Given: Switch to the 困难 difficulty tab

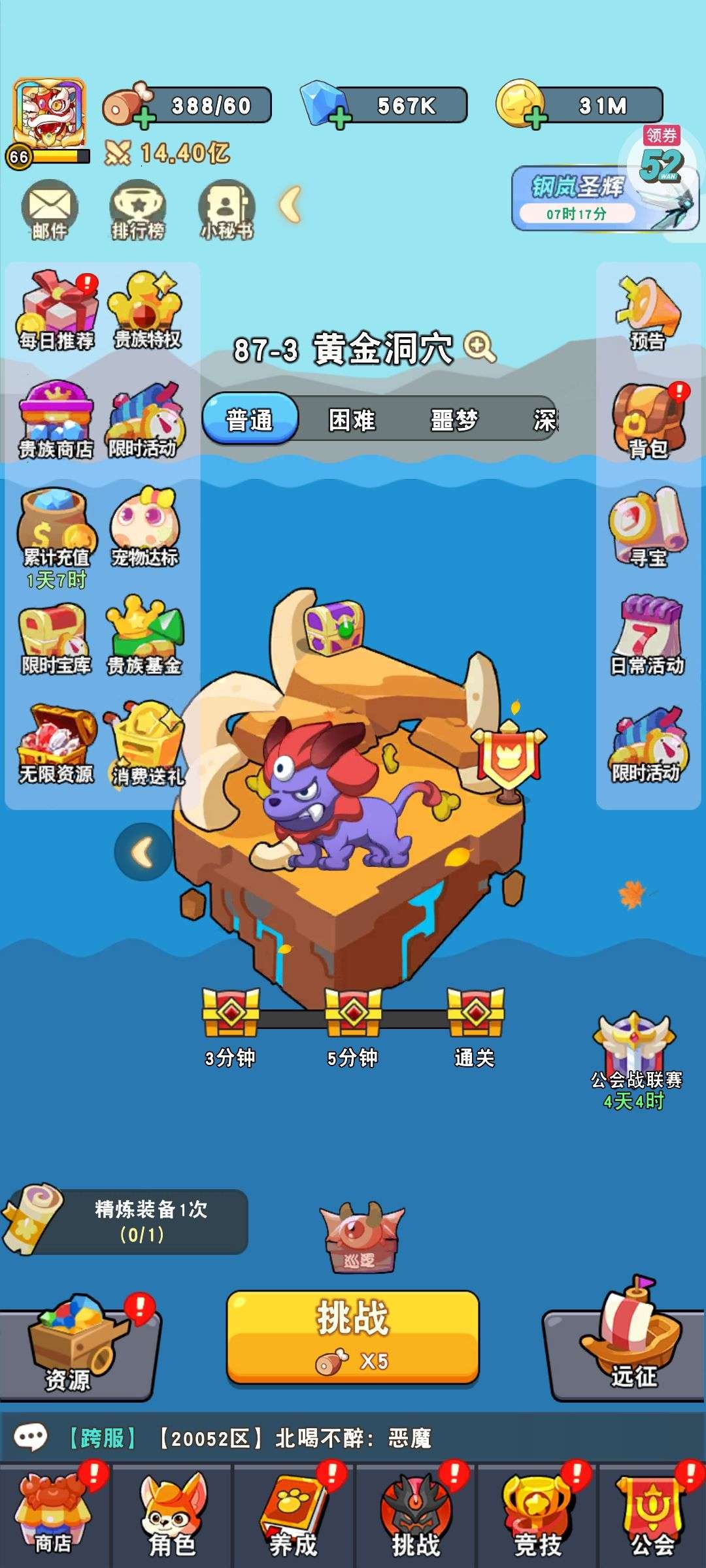Looking at the screenshot, I should click(352, 419).
